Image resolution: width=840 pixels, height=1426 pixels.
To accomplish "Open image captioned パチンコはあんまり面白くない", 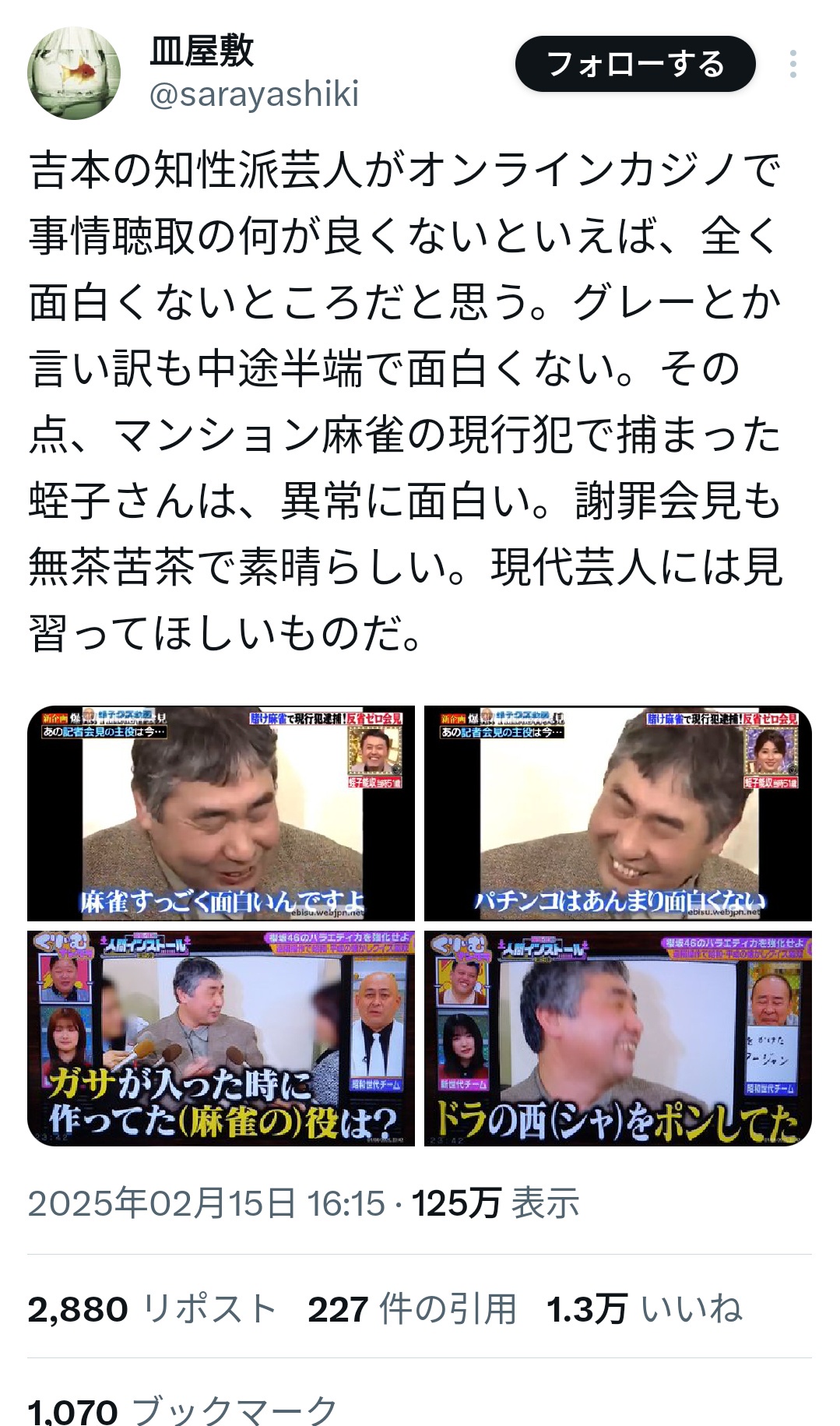I will tap(618, 813).
